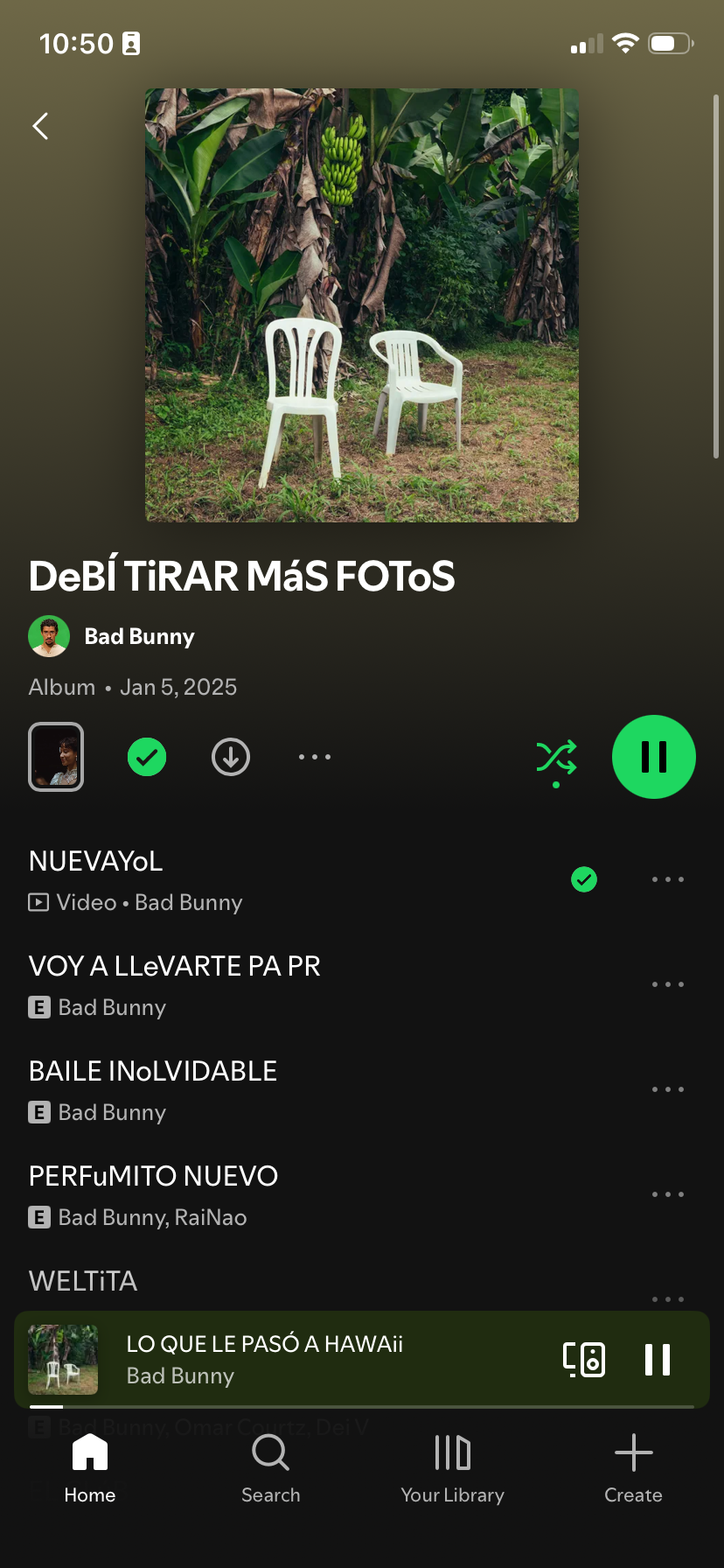Open options for PERFuMITO NUEVO
Image resolution: width=724 pixels, height=1568 pixels.
(667, 1193)
